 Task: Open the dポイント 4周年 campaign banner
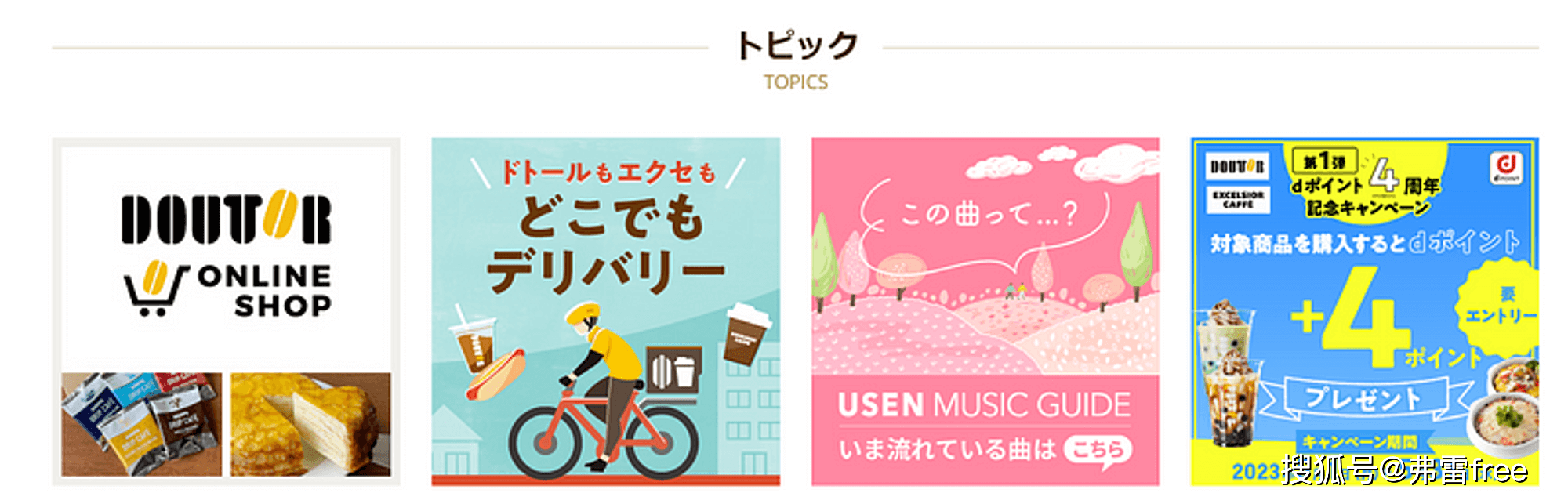point(1364,311)
